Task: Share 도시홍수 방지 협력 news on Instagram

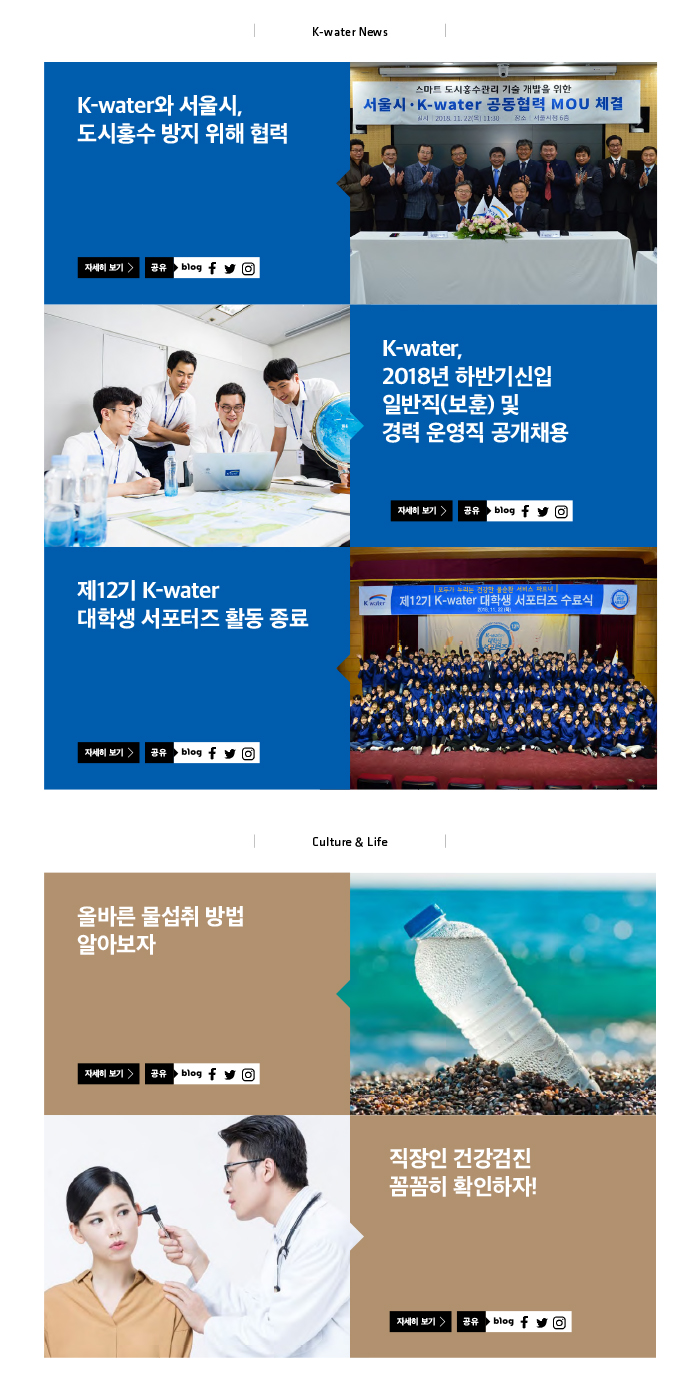Action: pyautogui.click(x=249, y=268)
